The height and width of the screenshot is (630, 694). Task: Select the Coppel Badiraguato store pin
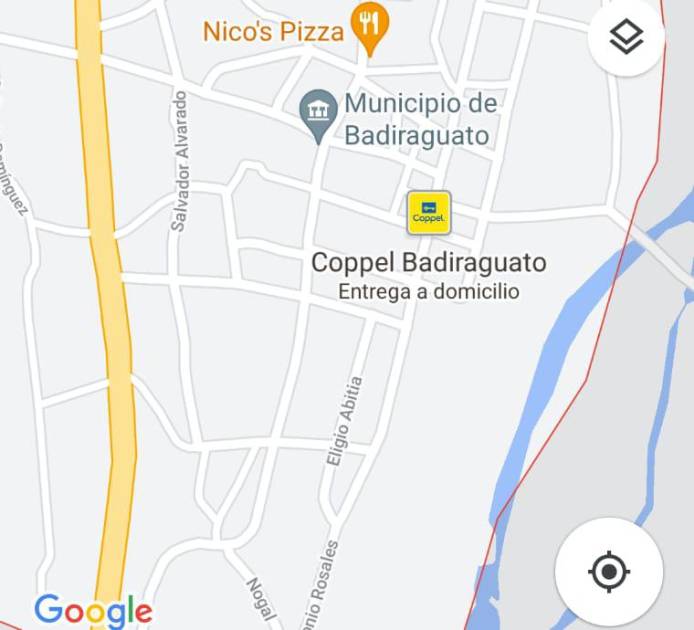428,213
